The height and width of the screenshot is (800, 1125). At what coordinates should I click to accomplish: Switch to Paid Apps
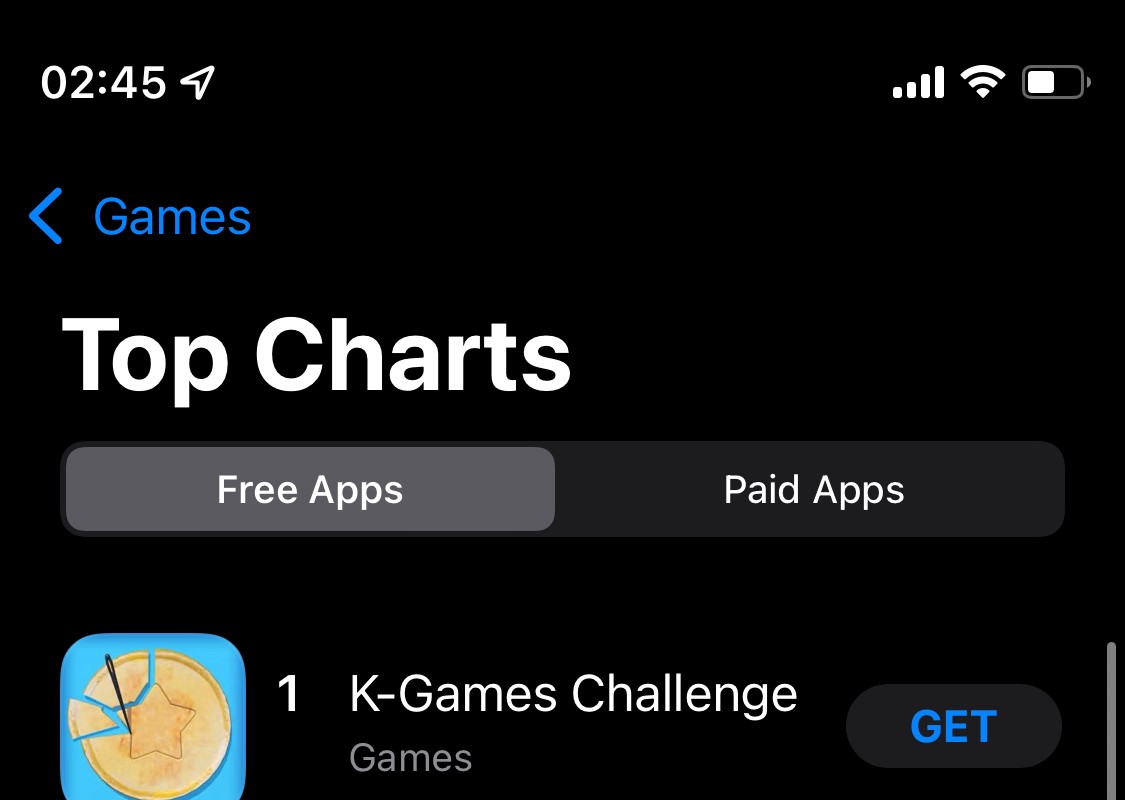(813, 490)
